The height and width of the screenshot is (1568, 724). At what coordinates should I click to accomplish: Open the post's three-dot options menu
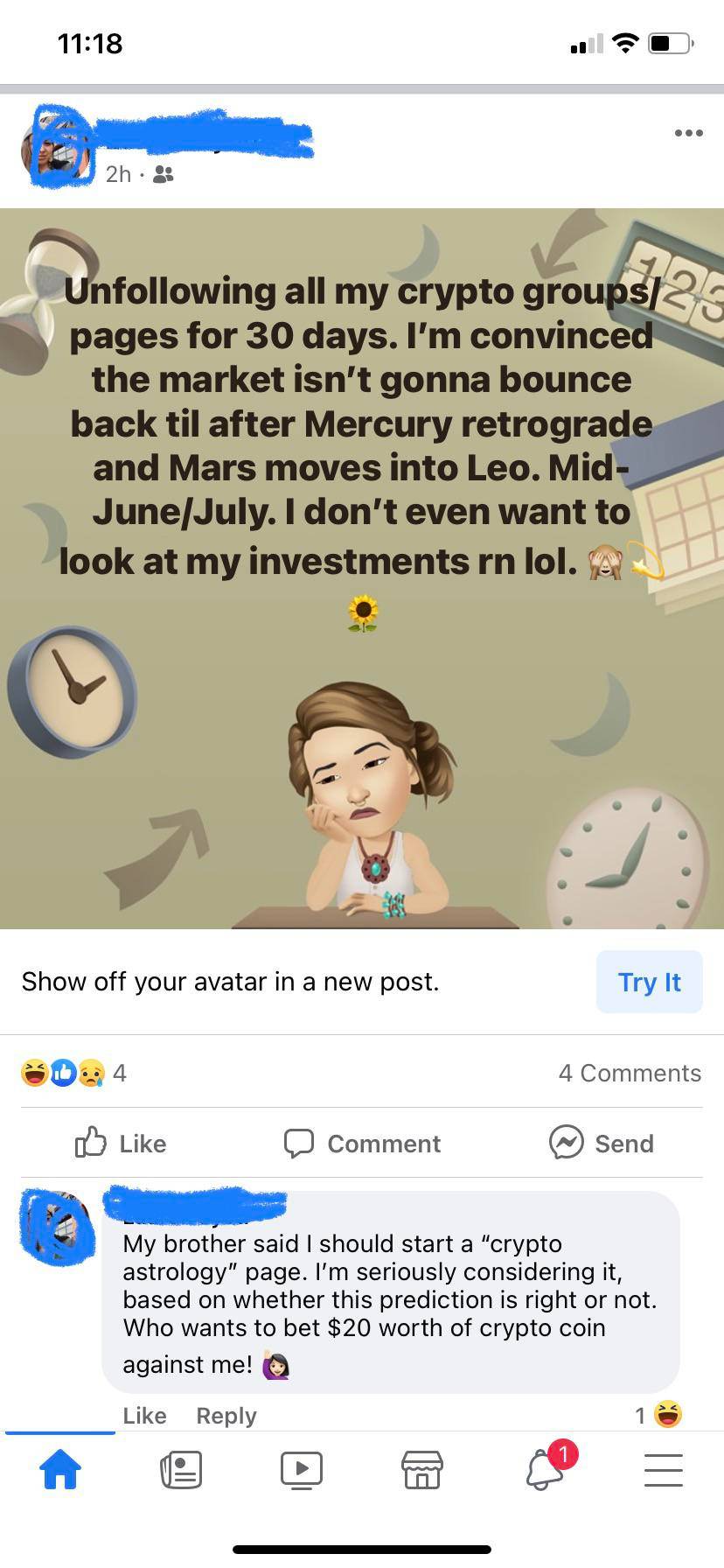pyautogui.click(x=688, y=133)
